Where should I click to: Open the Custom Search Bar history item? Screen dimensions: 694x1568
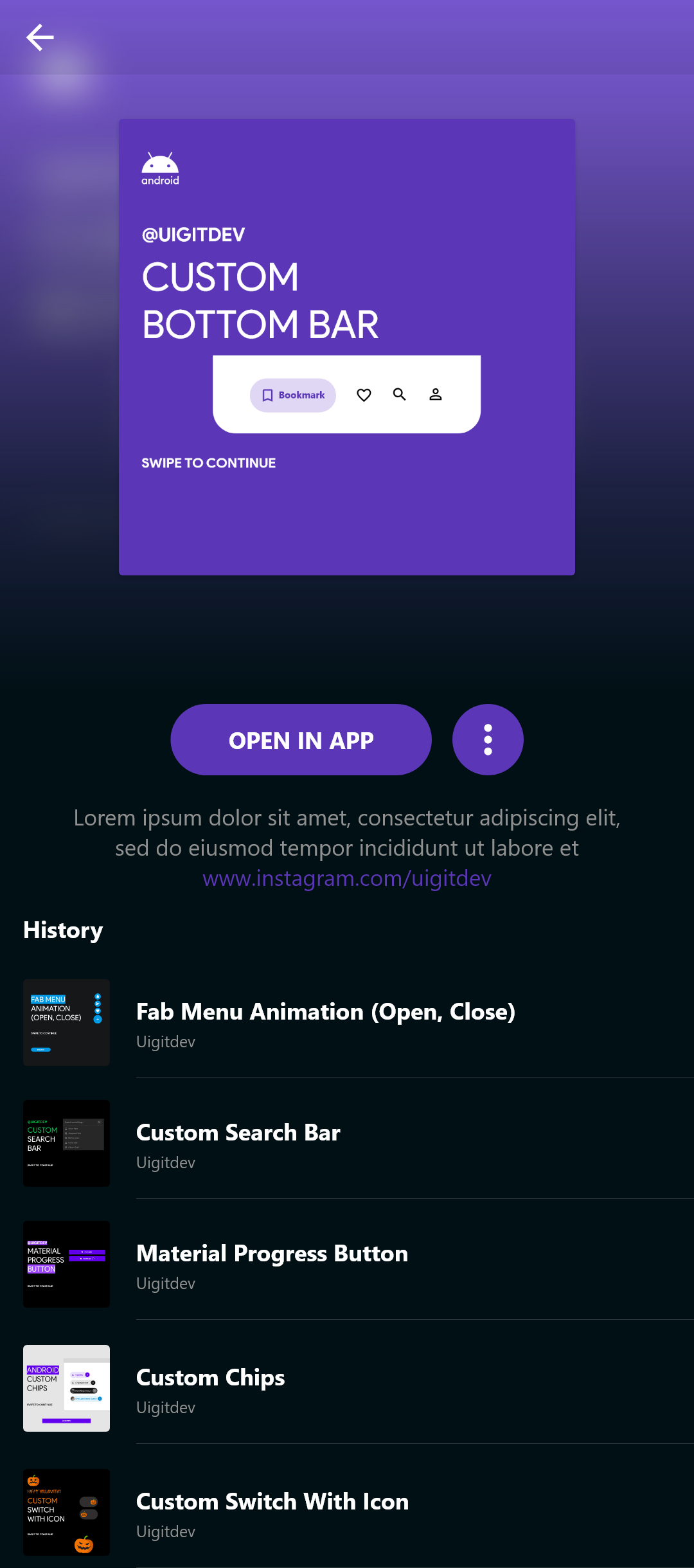[238, 1144]
